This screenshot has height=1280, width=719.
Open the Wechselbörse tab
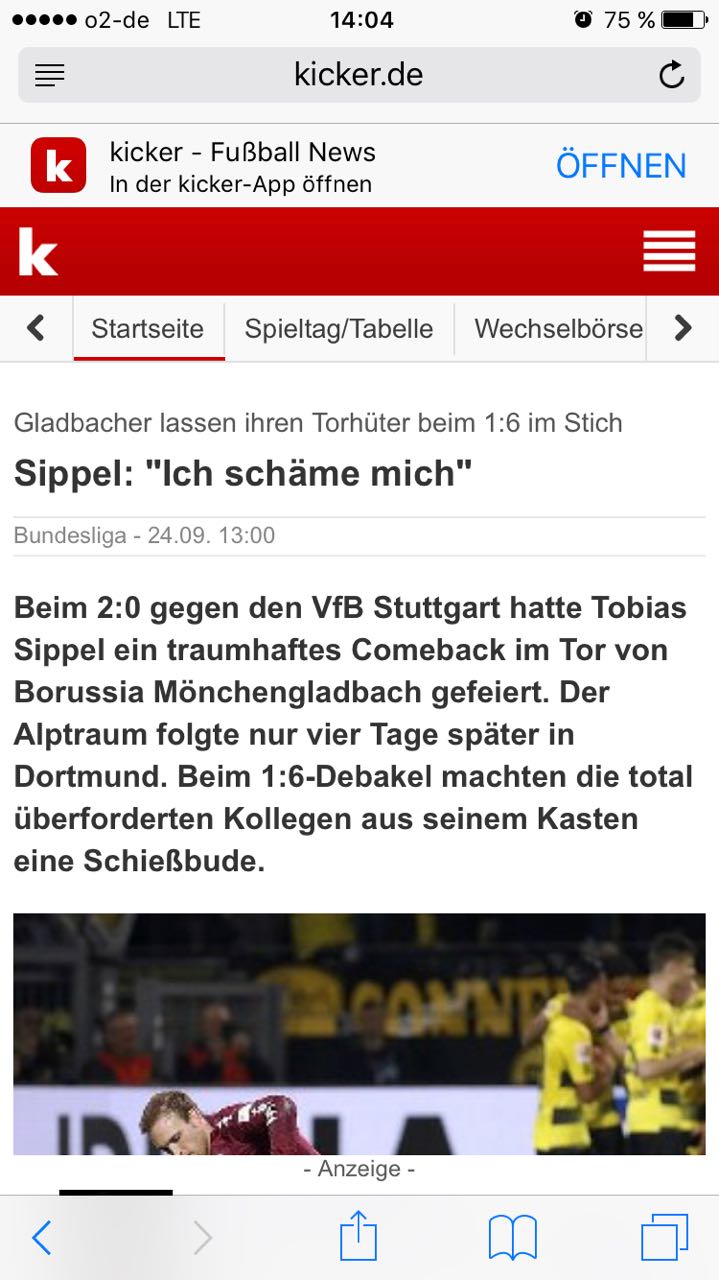[558, 329]
